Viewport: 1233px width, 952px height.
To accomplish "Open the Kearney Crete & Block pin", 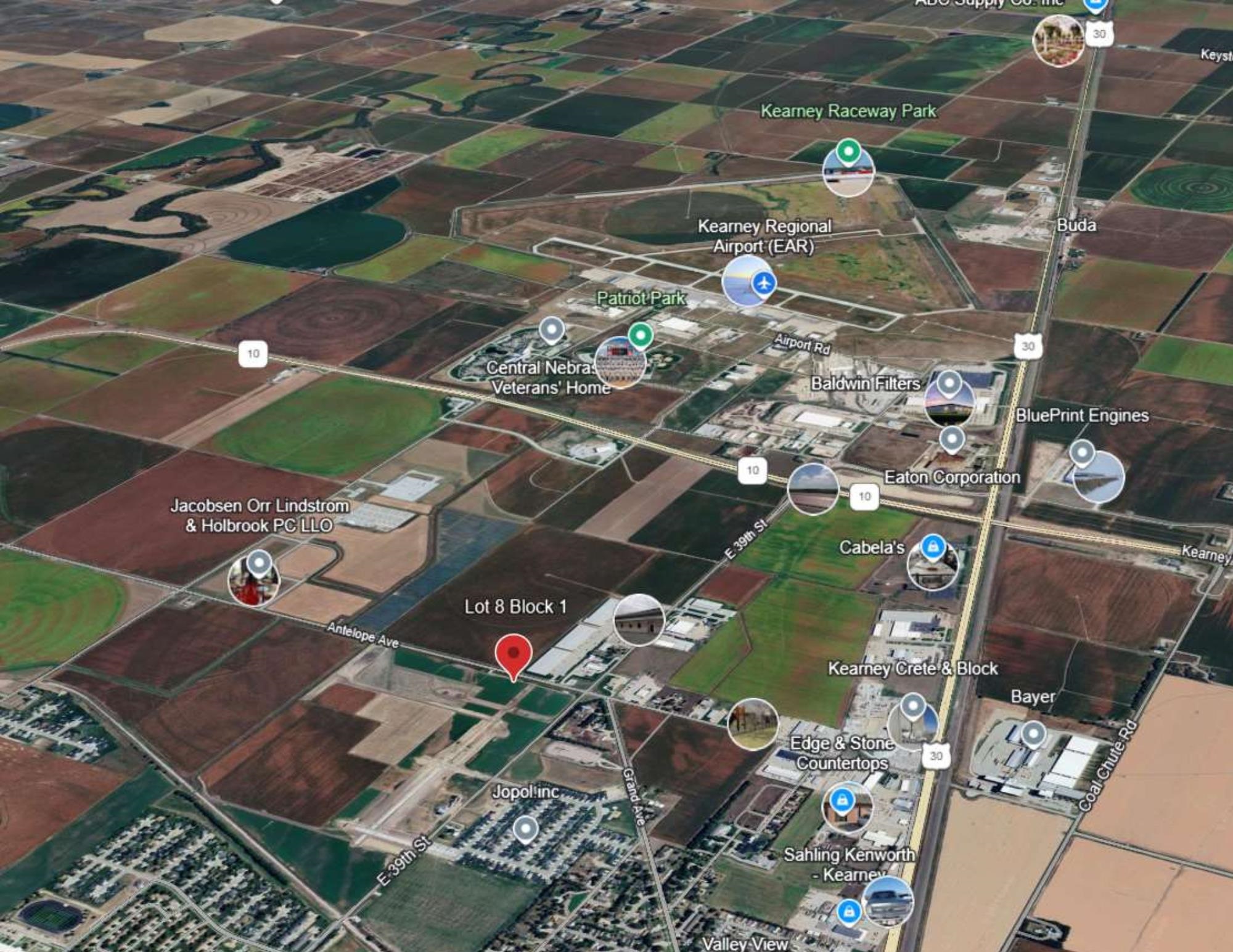I will point(913,705).
